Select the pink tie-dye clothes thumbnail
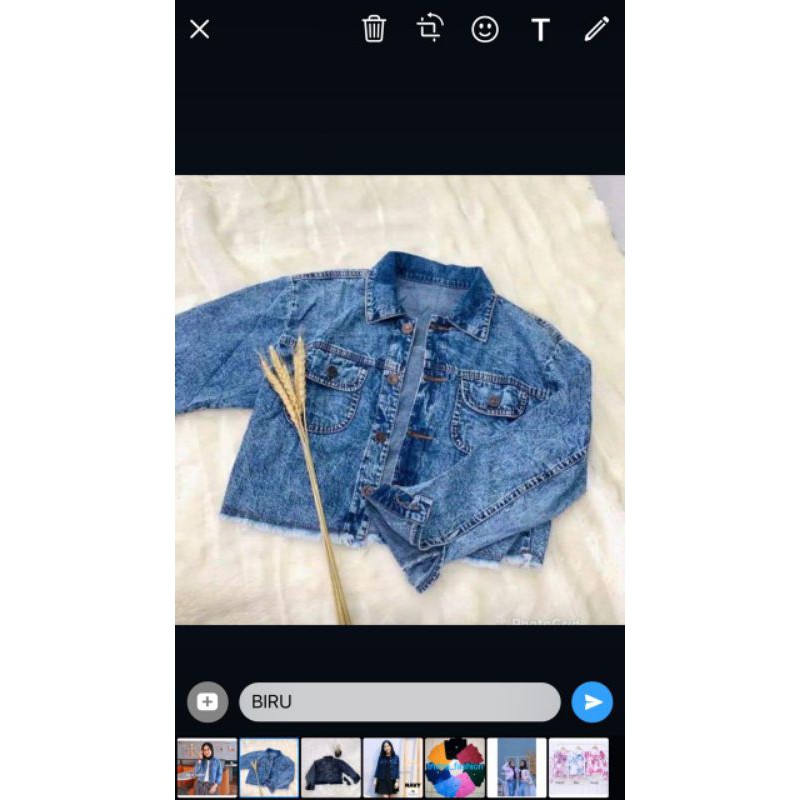 [x=579, y=767]
